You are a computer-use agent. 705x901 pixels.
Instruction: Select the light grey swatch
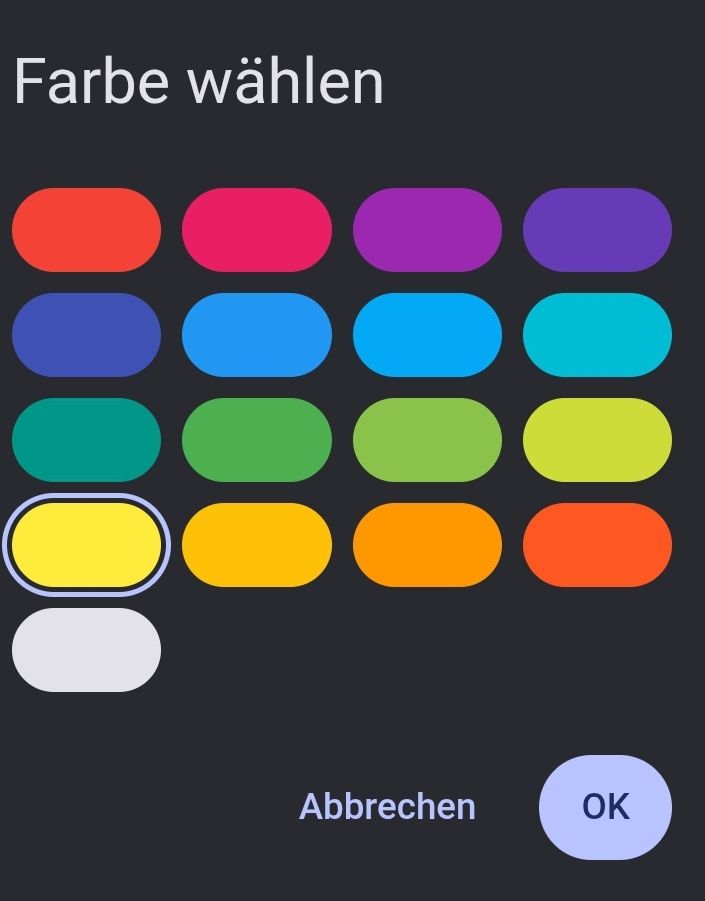coord(86,650)
